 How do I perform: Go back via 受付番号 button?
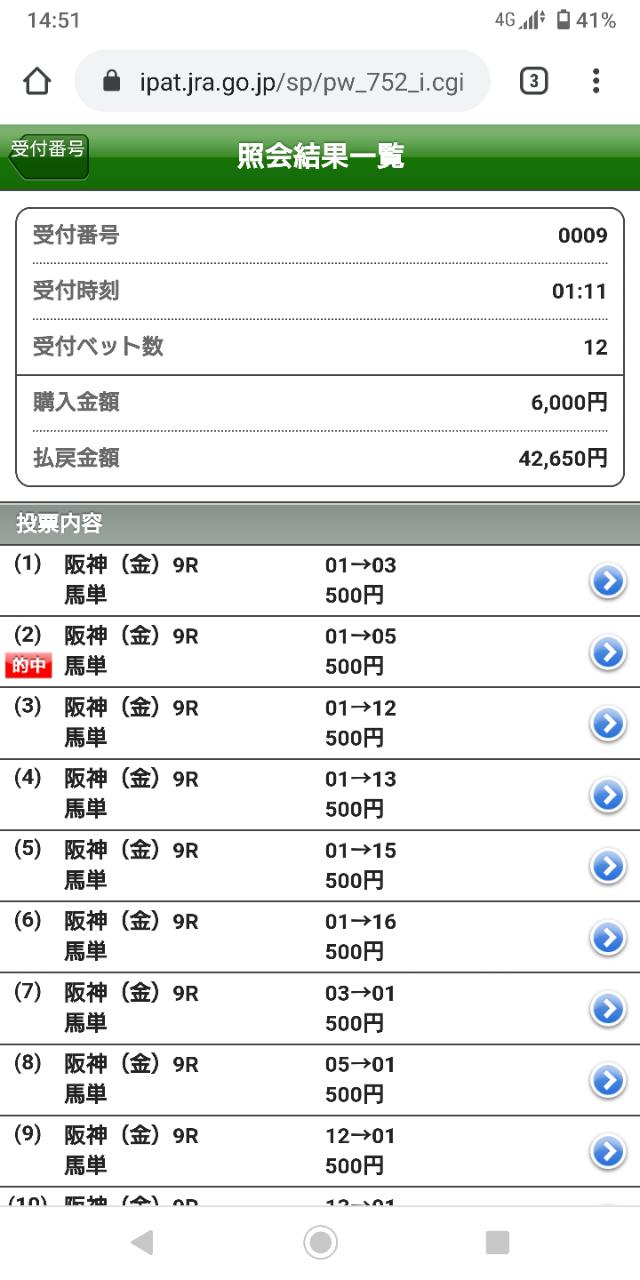tap(48, 156)
